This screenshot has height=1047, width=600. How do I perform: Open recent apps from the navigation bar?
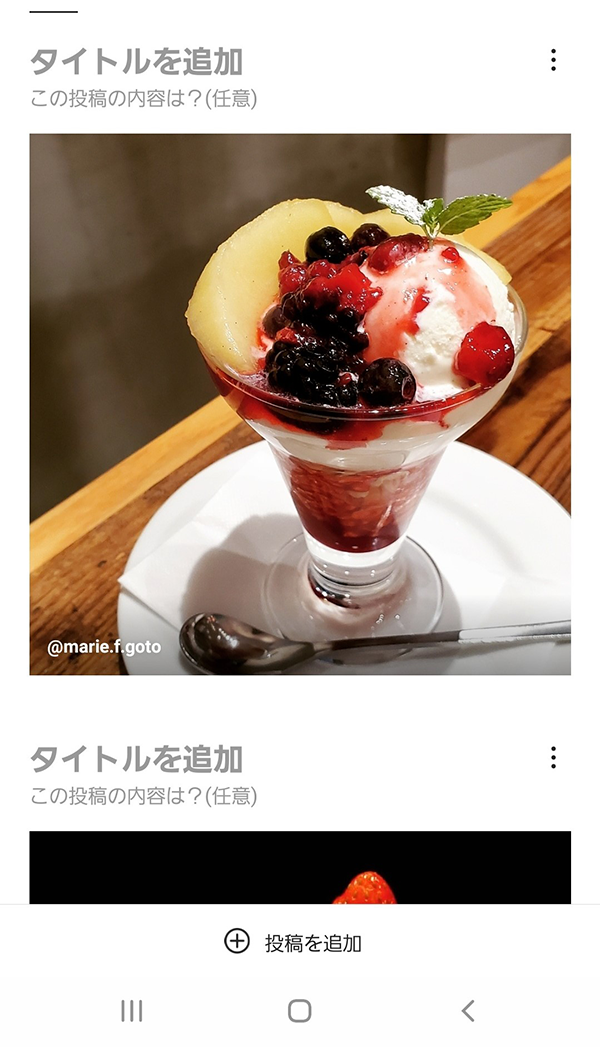tap(131, 1011)
